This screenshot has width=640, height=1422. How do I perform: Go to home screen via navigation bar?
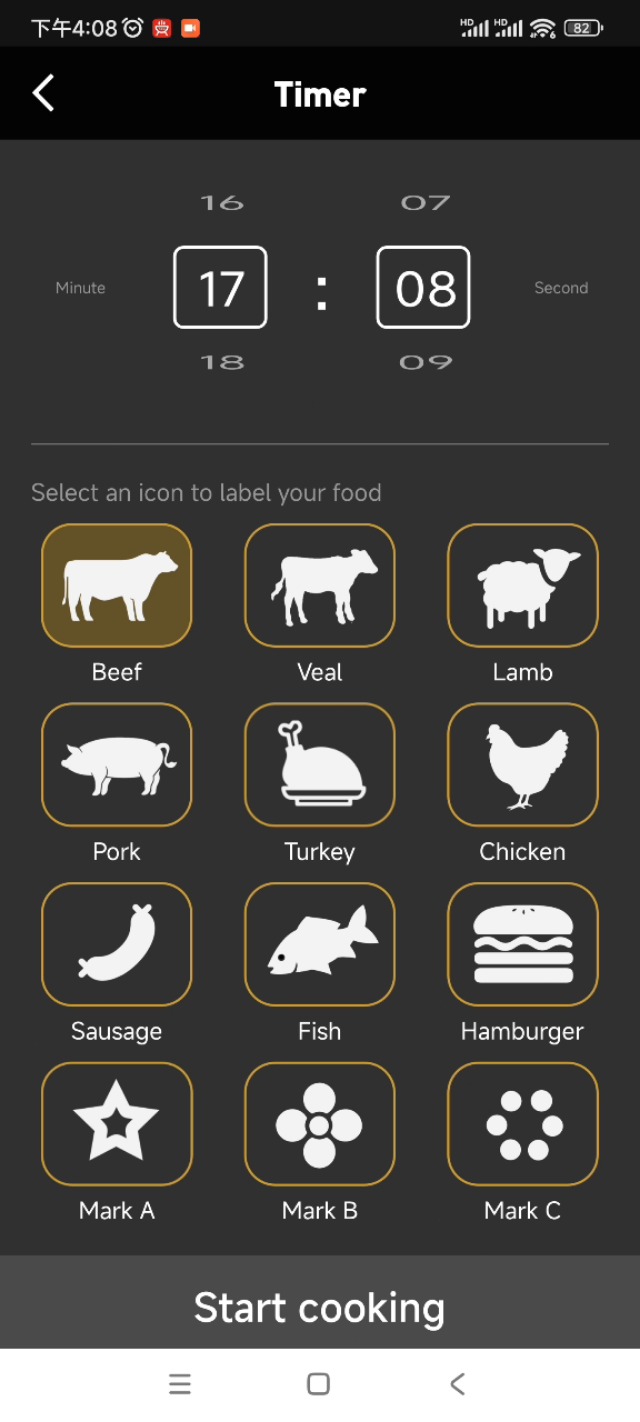[x=318, y=1384]
